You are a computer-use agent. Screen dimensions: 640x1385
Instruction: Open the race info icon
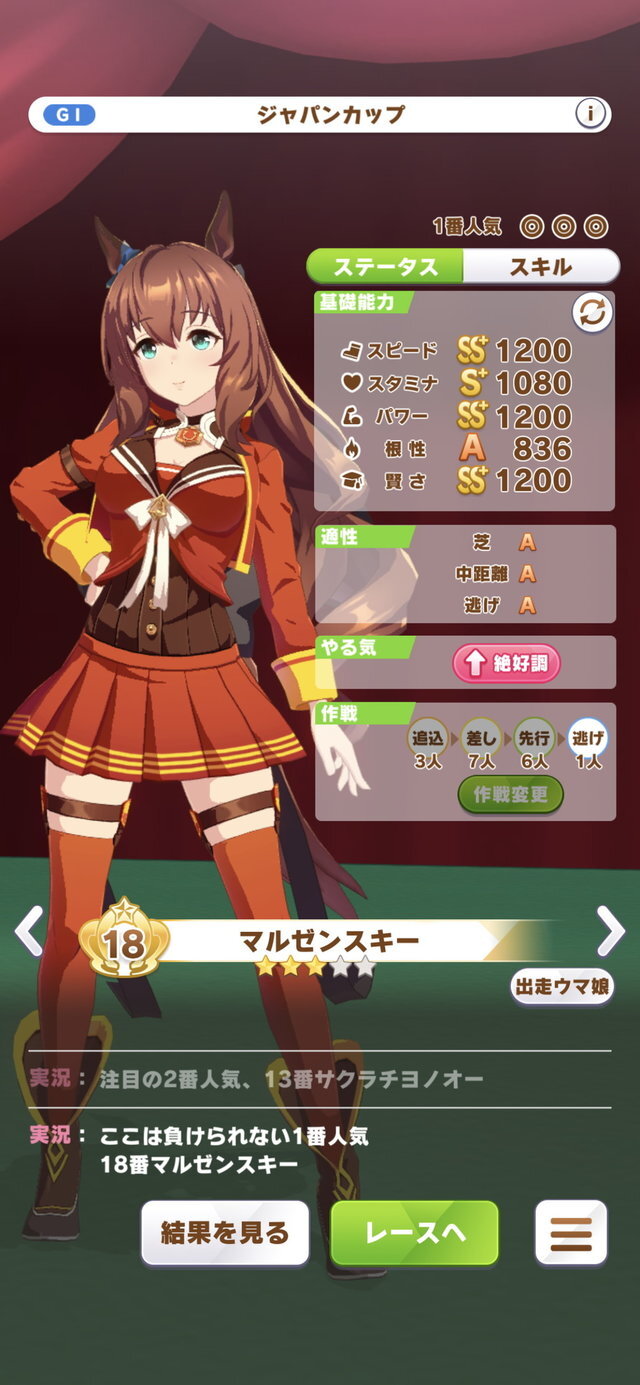591,114
